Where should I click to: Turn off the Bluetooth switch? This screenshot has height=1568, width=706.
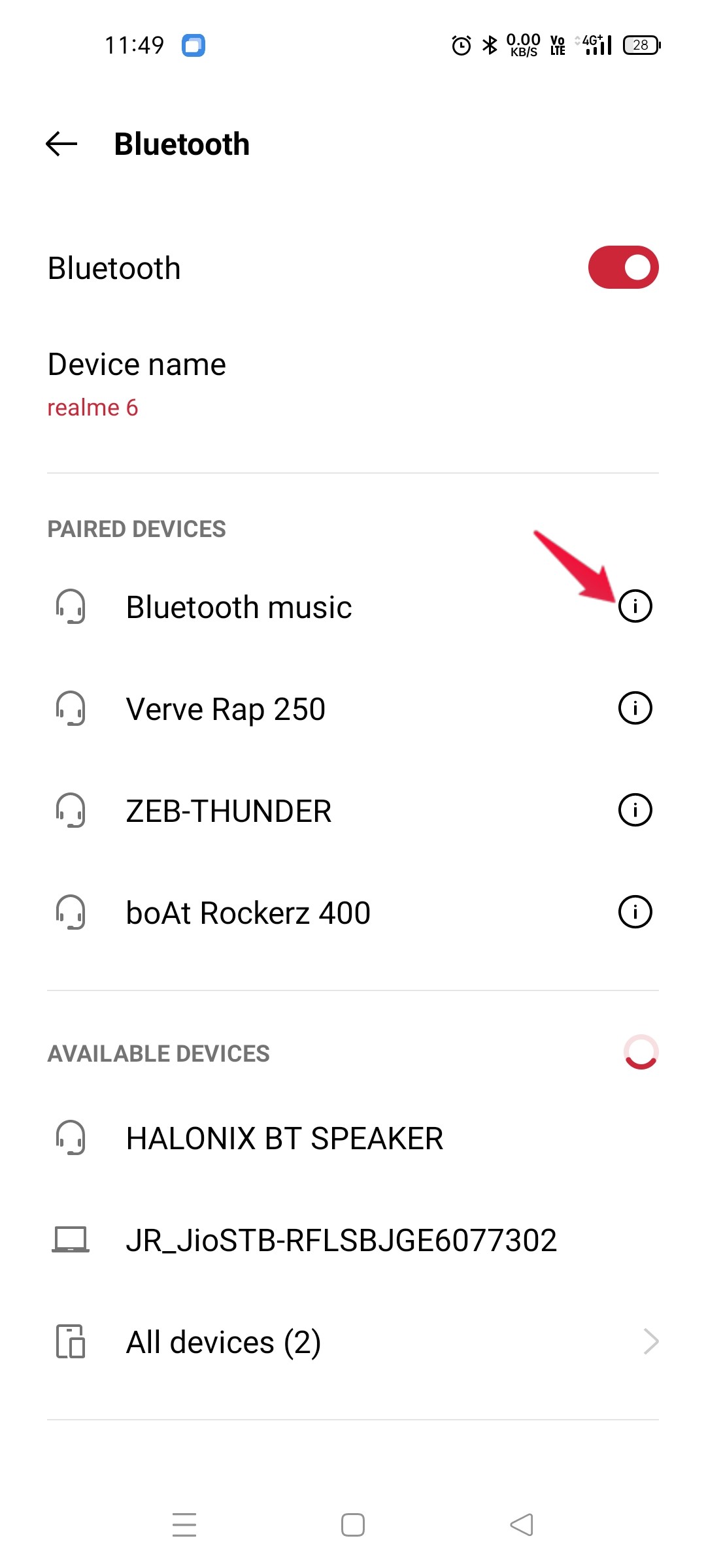click(x=623, y=267)
